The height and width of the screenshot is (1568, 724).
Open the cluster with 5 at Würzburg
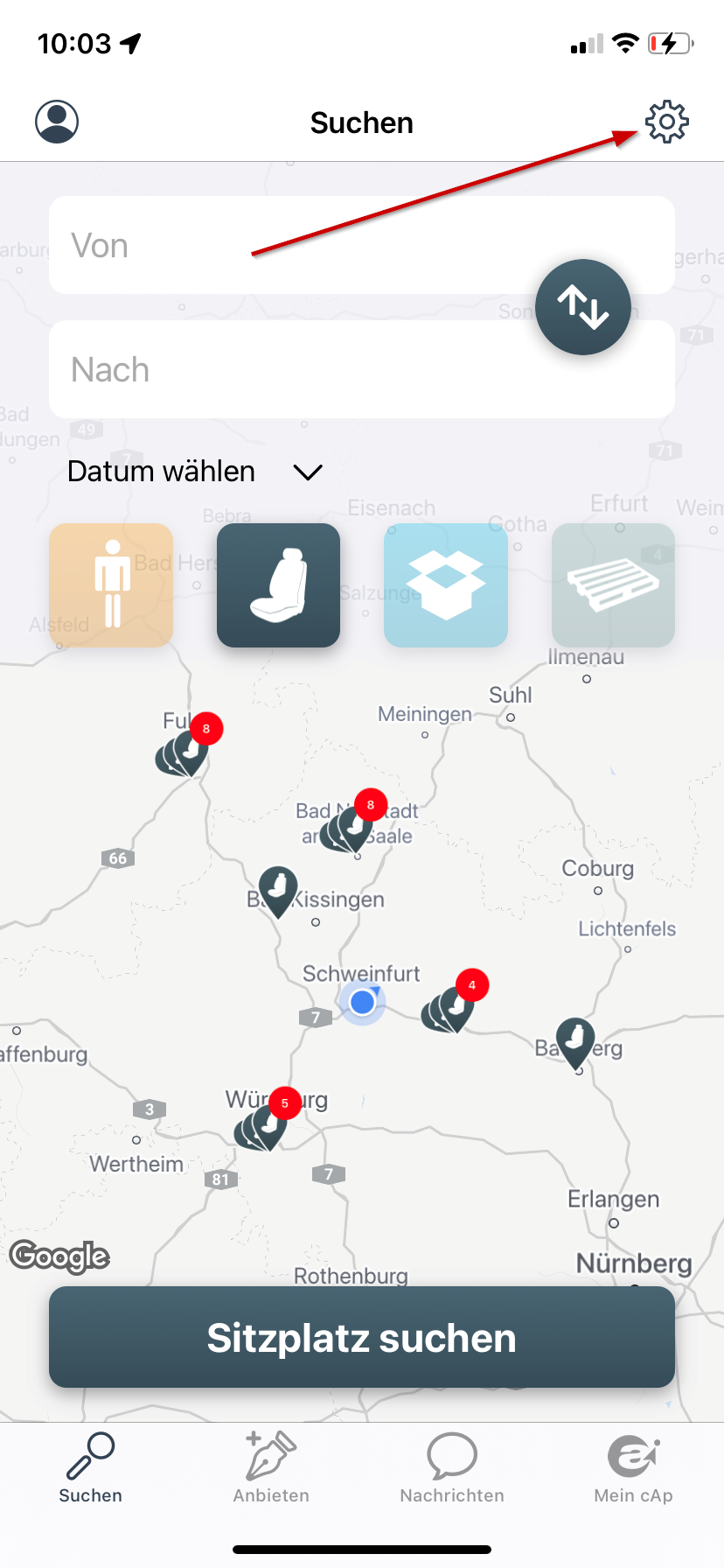click(x=262, y=1127)
